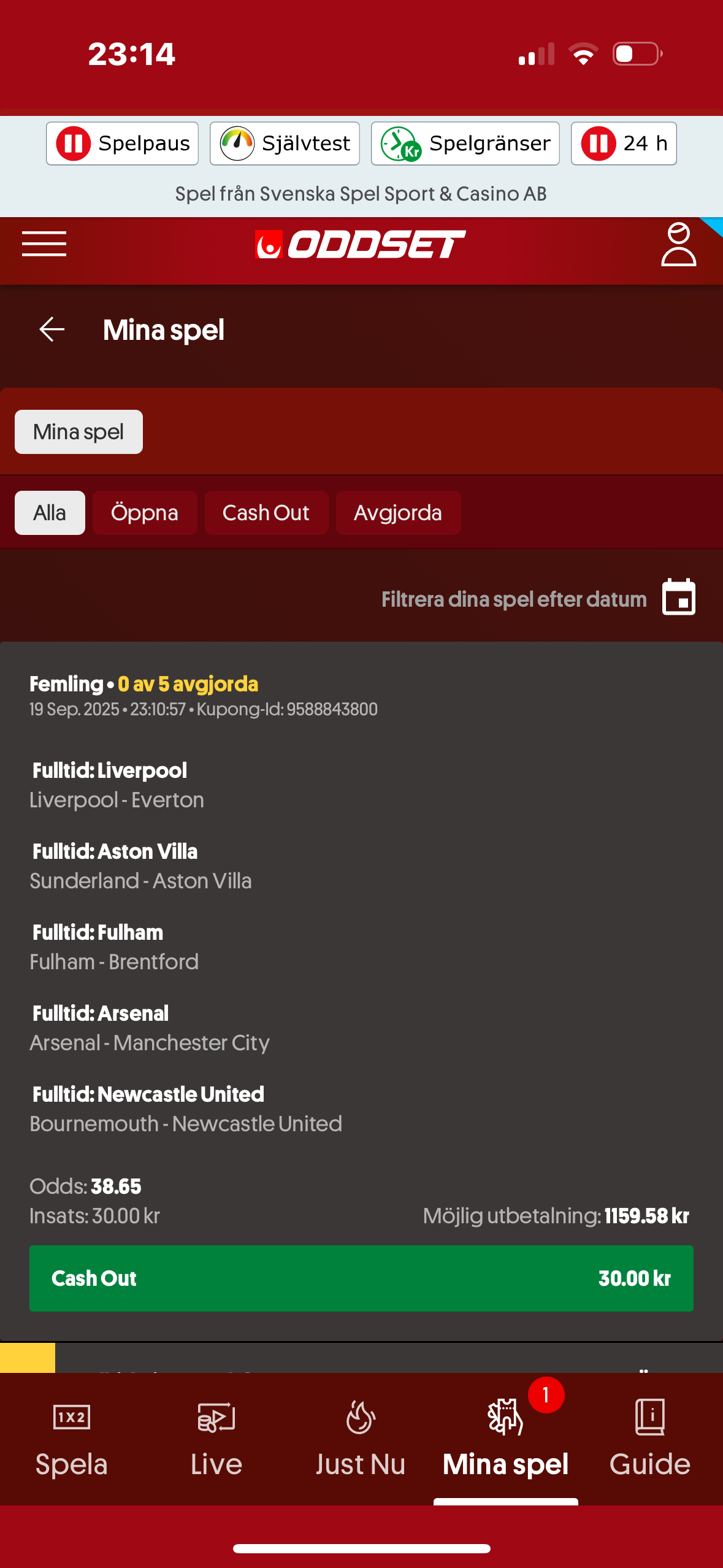This screenshot has height=1568, width=723.
Task: Go back from Mina spel
Action: pos(52,329)
